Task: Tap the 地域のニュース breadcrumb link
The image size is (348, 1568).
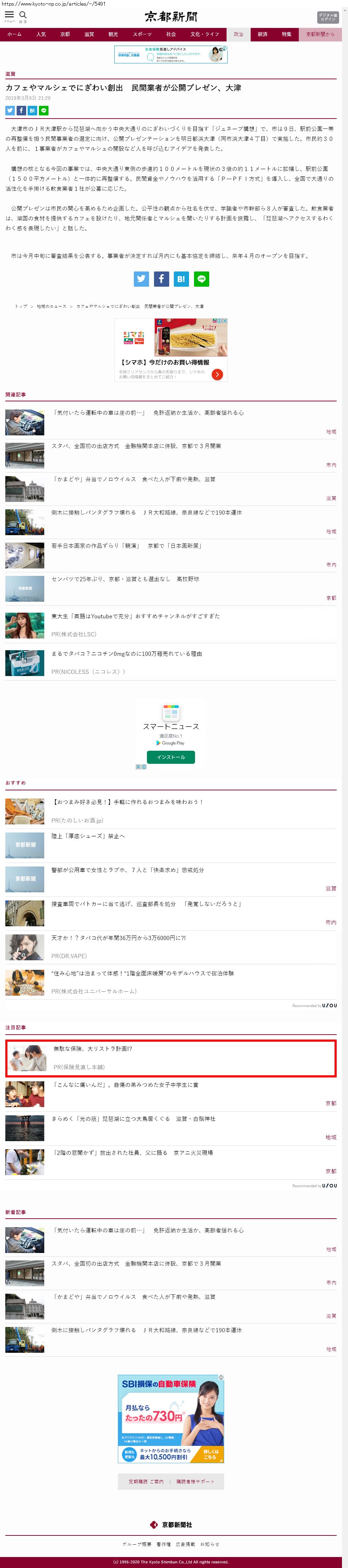Action: coord(52,307)
